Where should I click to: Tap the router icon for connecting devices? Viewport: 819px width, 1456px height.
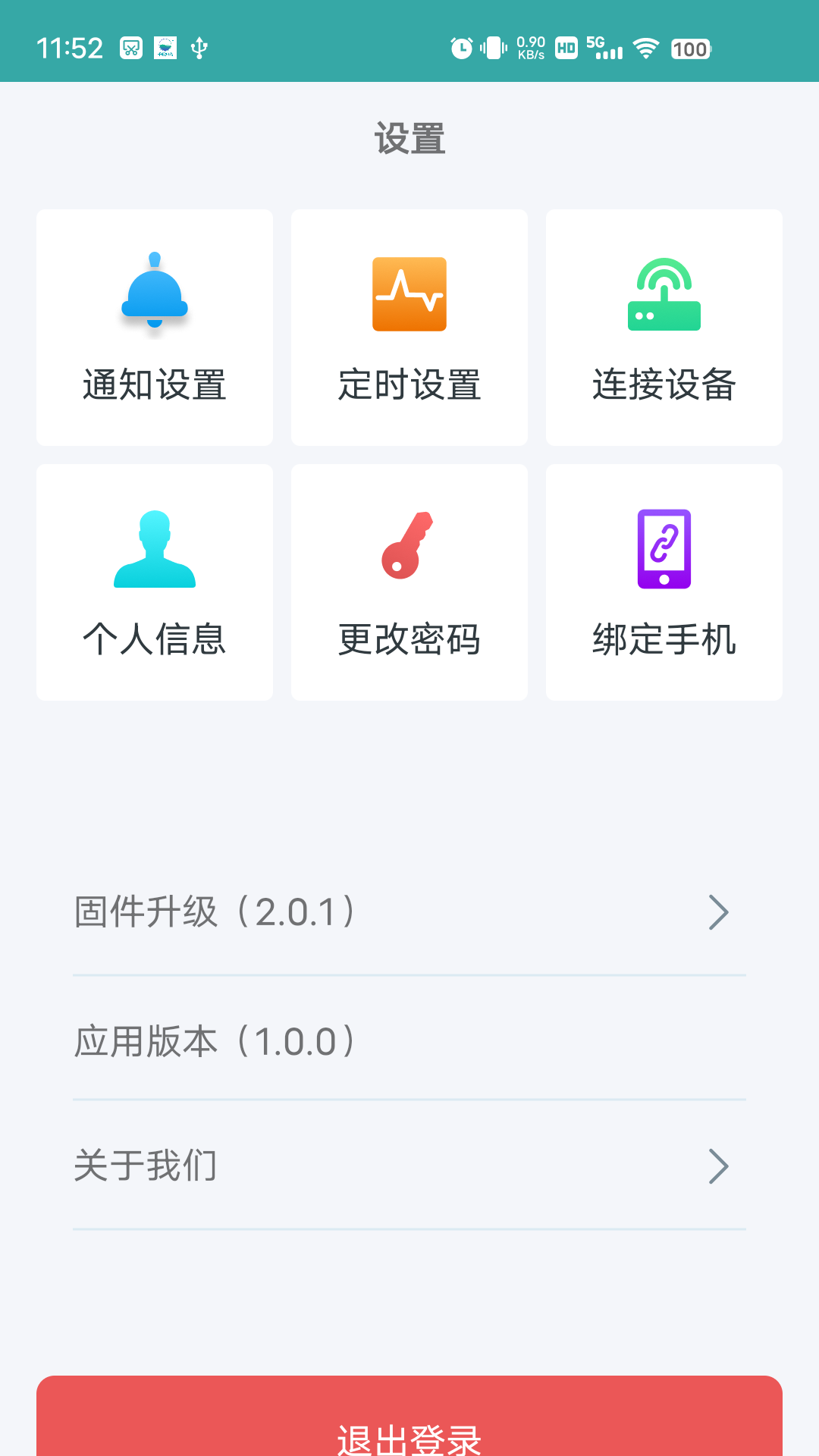664,296
